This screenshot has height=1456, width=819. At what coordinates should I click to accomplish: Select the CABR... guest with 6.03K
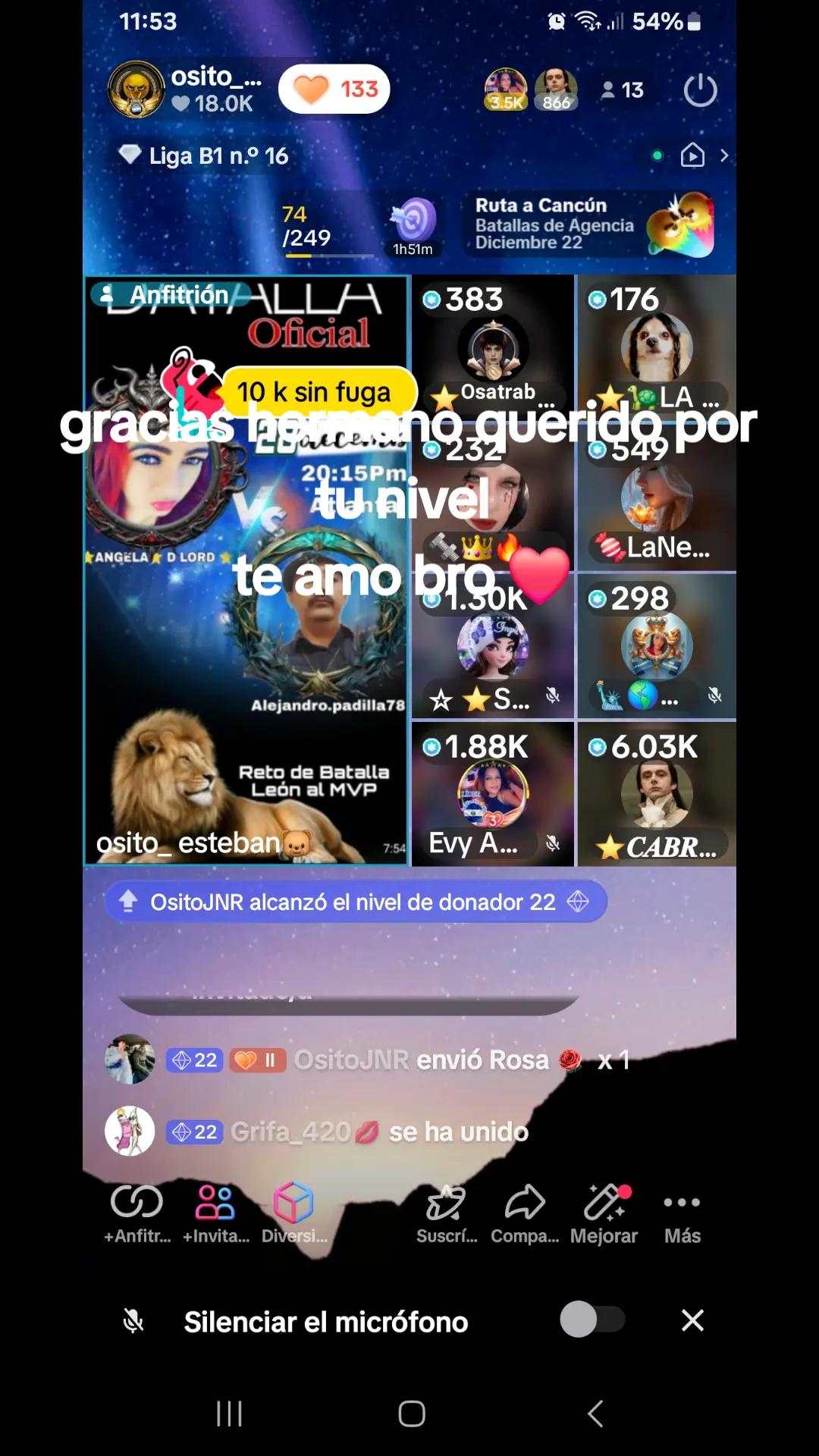(657, 794)
